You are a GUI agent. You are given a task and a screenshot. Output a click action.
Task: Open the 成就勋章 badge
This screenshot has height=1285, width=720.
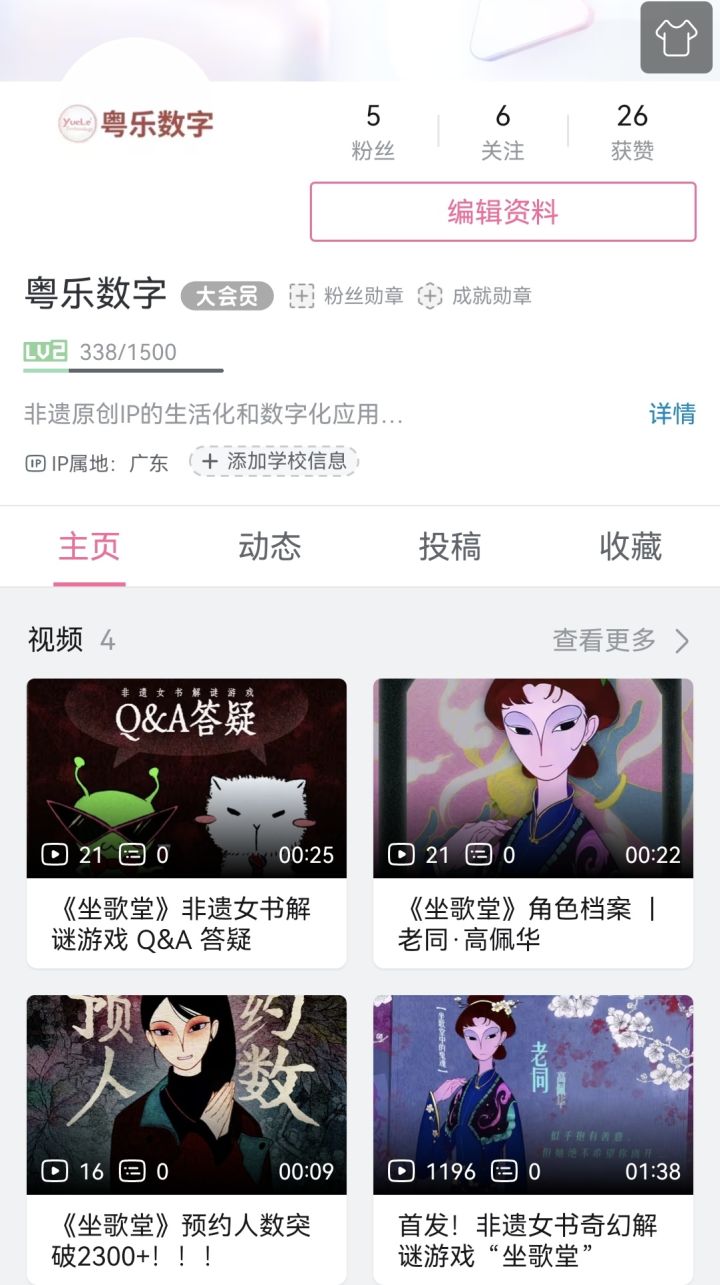[475, 296]
